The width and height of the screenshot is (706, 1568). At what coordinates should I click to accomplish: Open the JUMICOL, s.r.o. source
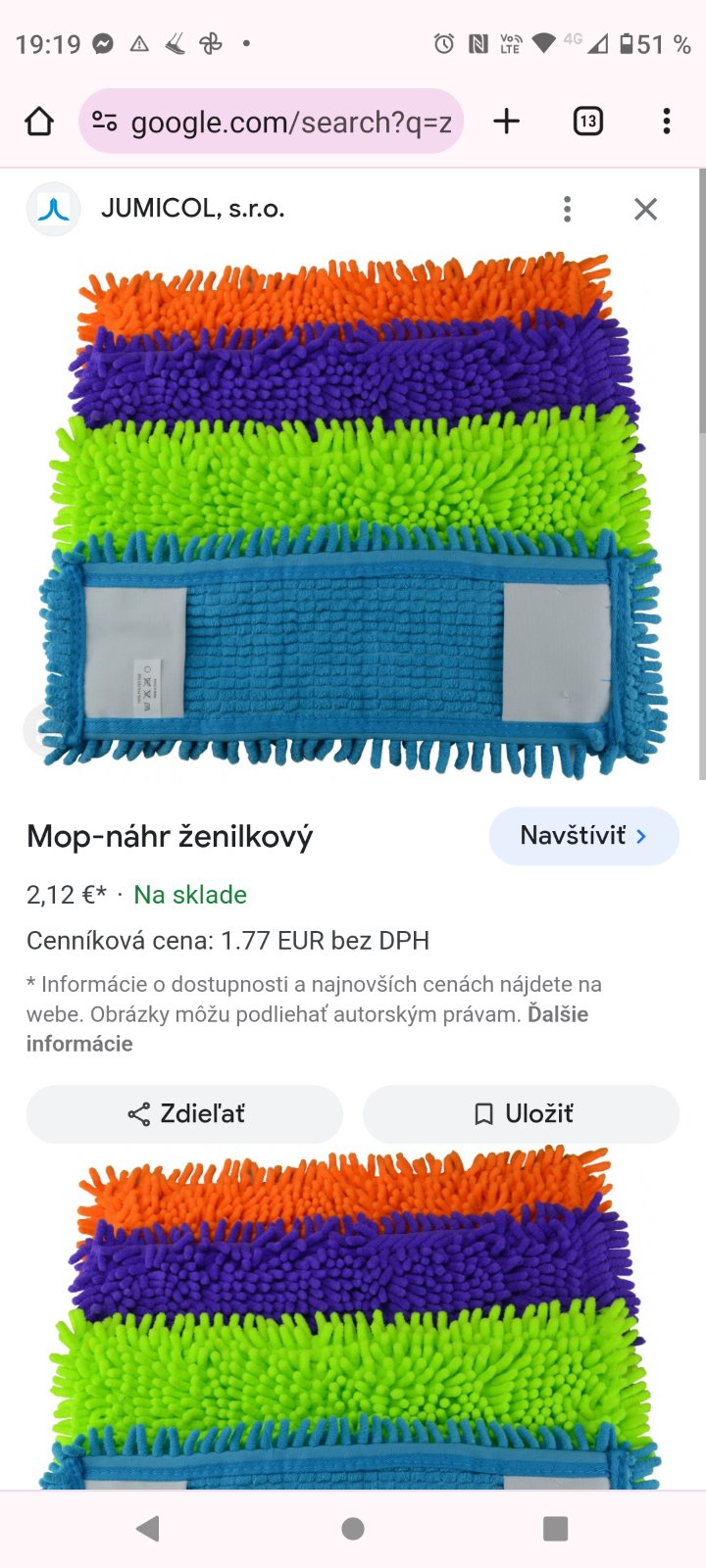coord(191,209)
